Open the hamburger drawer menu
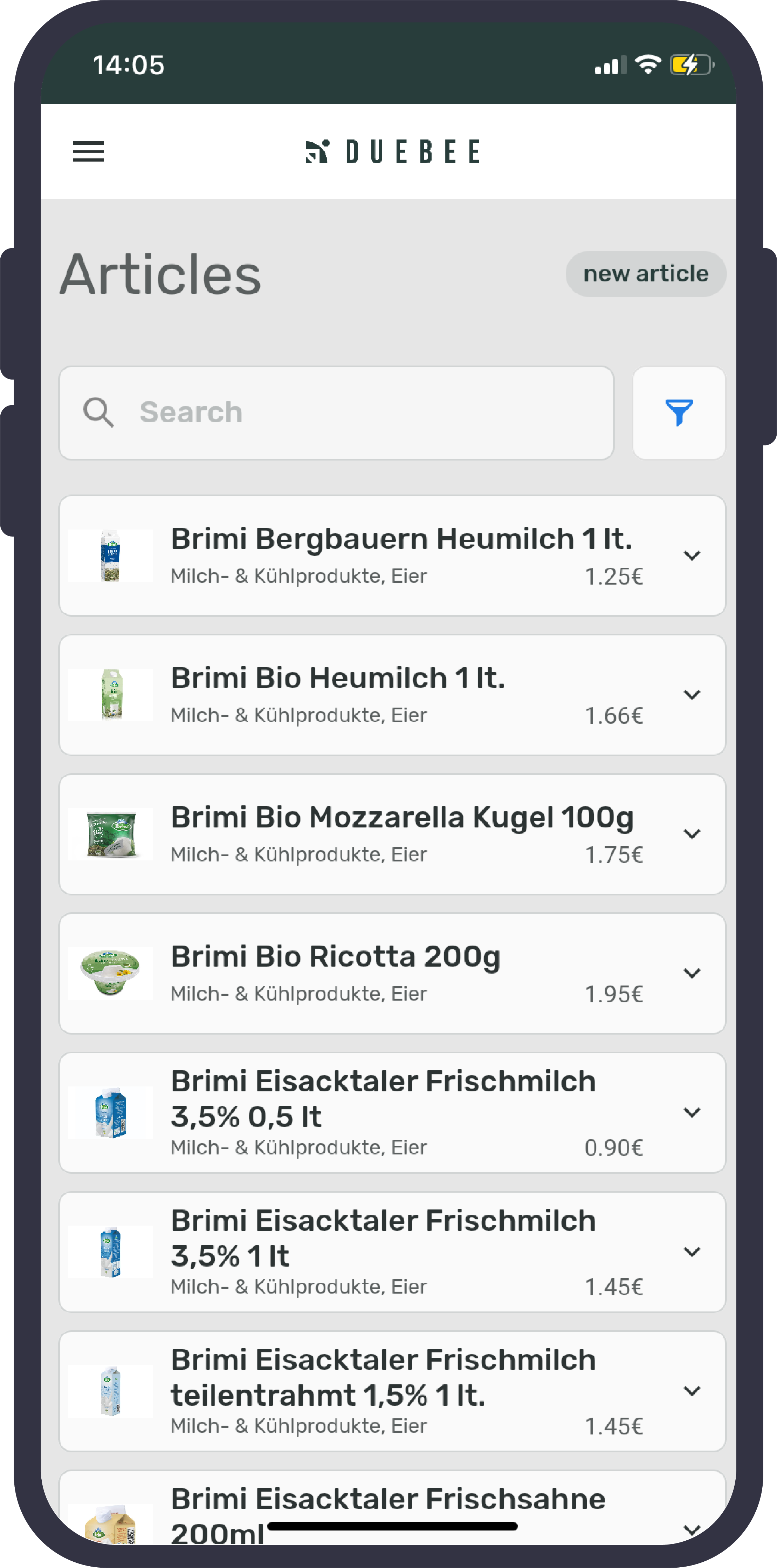 pos(88,151)
